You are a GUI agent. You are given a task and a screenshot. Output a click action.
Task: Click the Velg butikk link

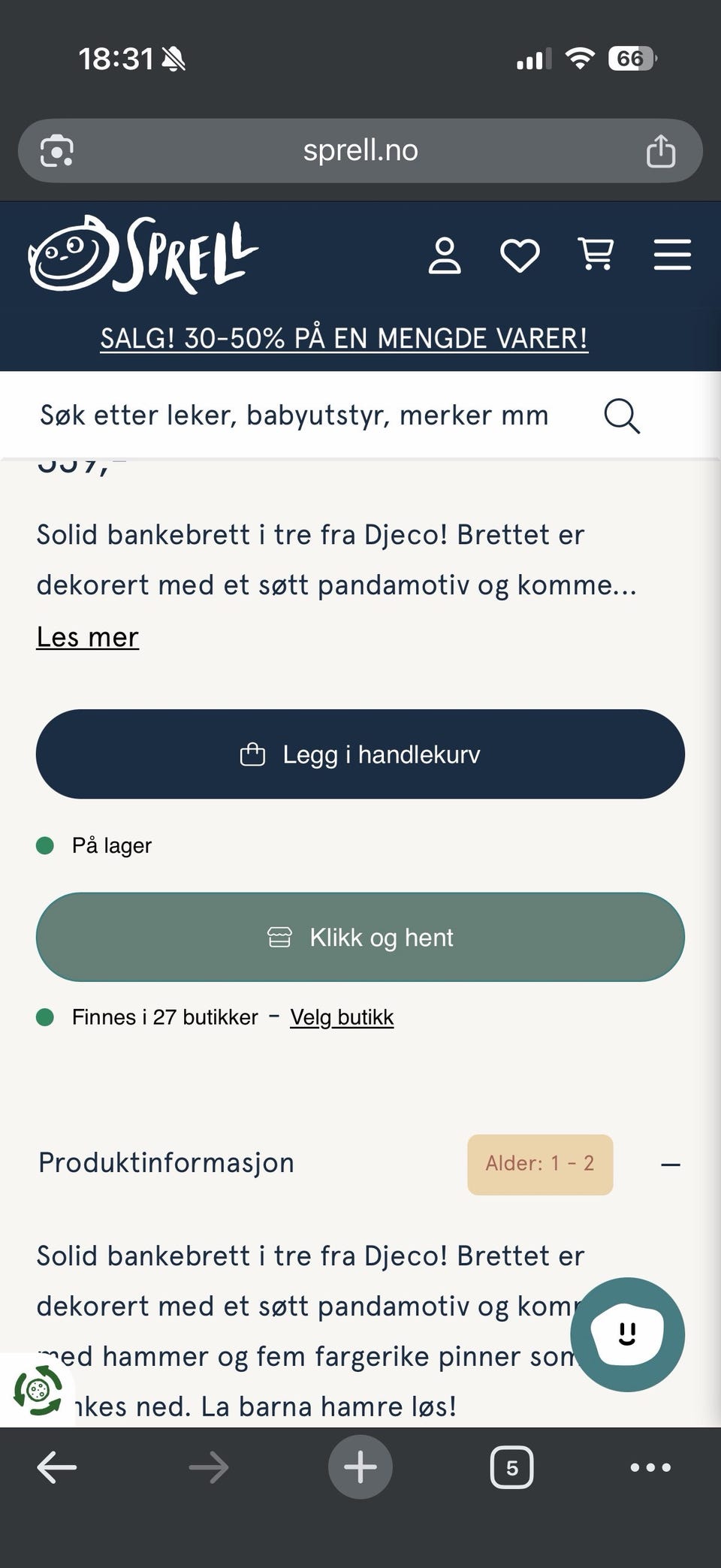click(342, 1017)
